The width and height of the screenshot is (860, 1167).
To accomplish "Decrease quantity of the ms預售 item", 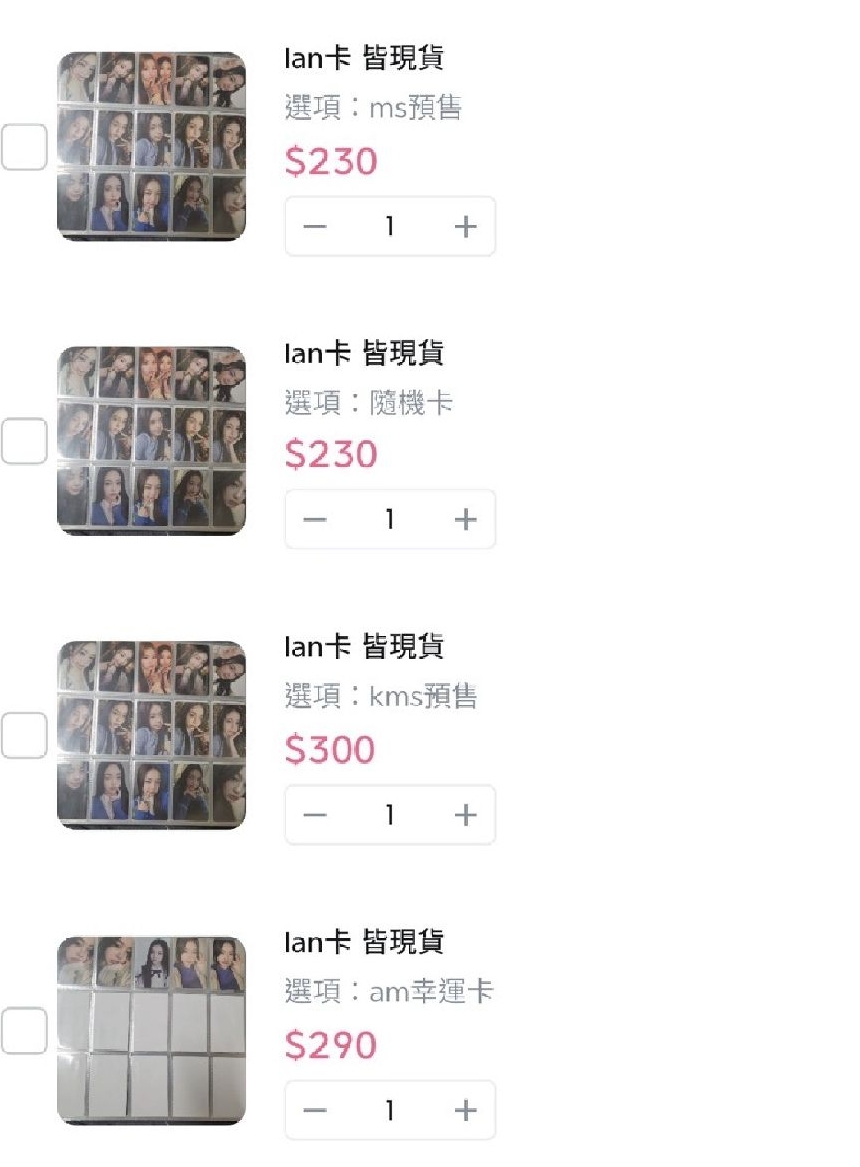I will coord(315,227).
